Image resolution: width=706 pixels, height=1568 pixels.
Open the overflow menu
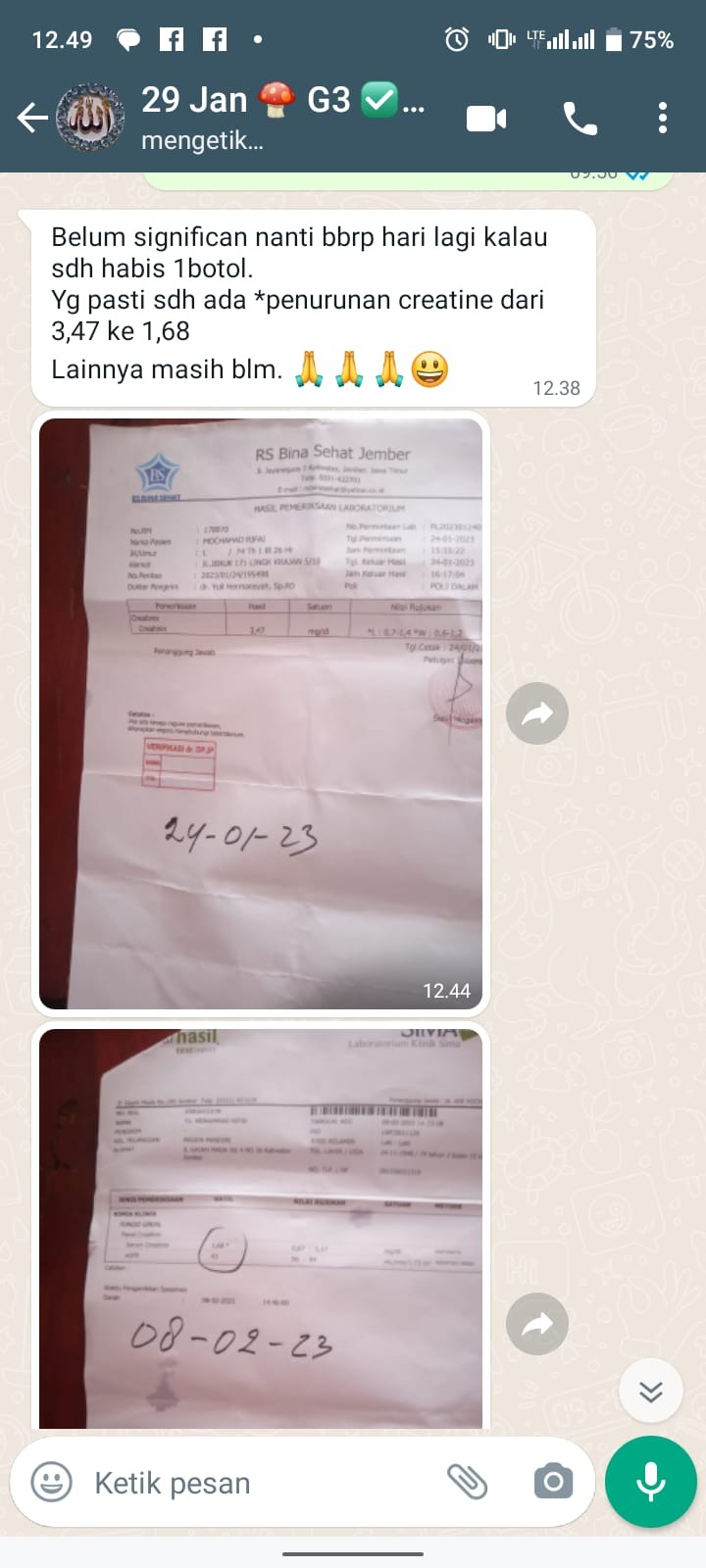click(x=663, y=119)
